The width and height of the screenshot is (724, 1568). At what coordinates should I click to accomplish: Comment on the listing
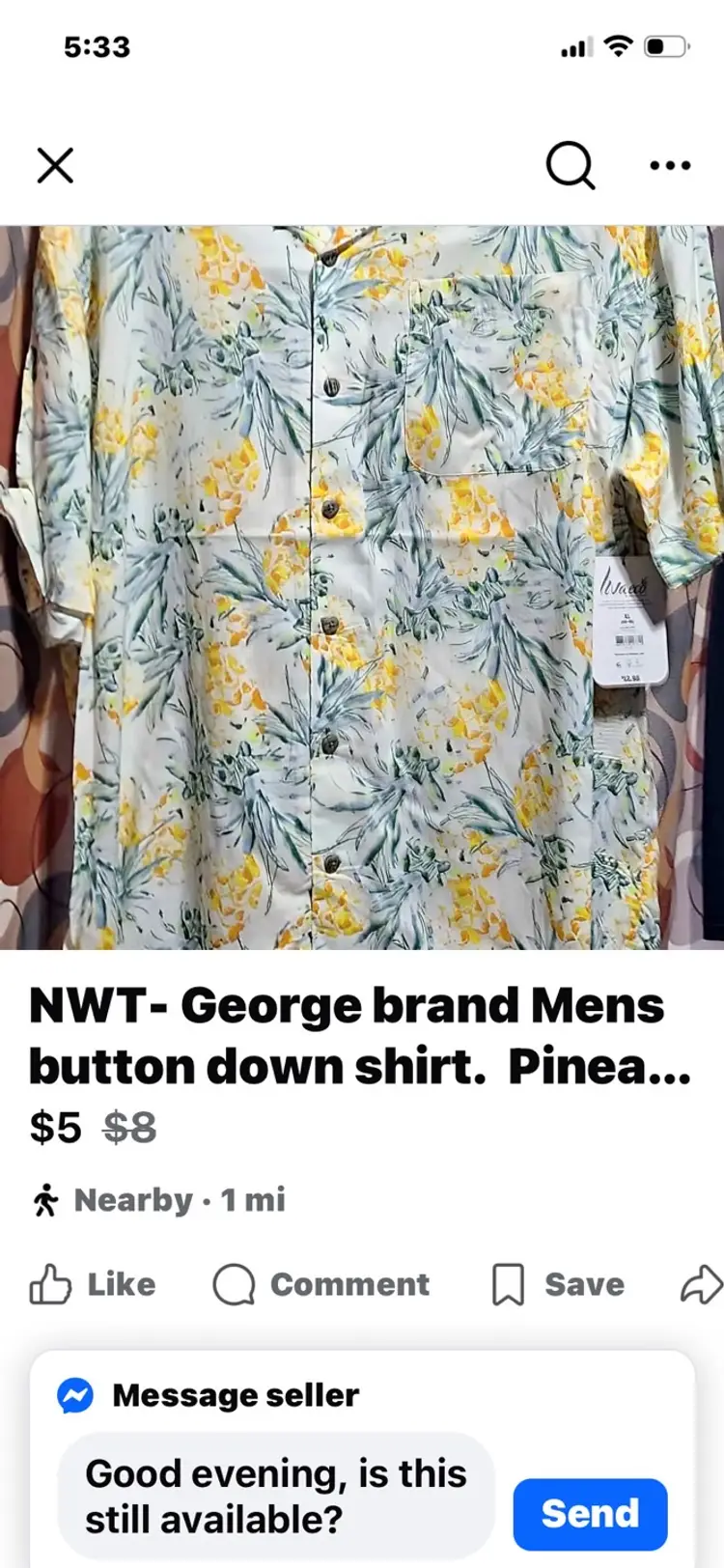click(x=320, y=1284)
